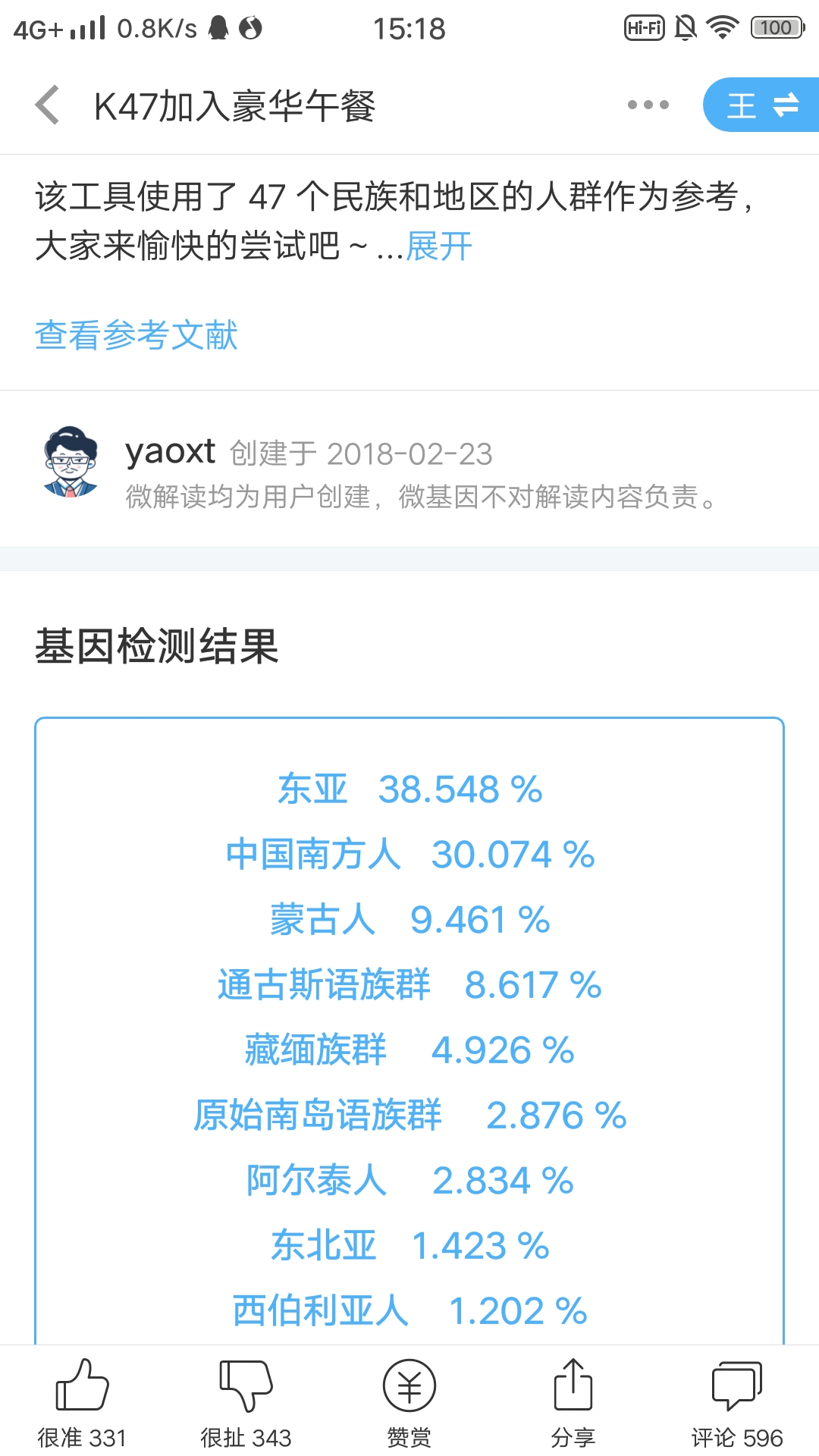
Task: Open the three-dot overflow menu
Action: tap(648, 105)
